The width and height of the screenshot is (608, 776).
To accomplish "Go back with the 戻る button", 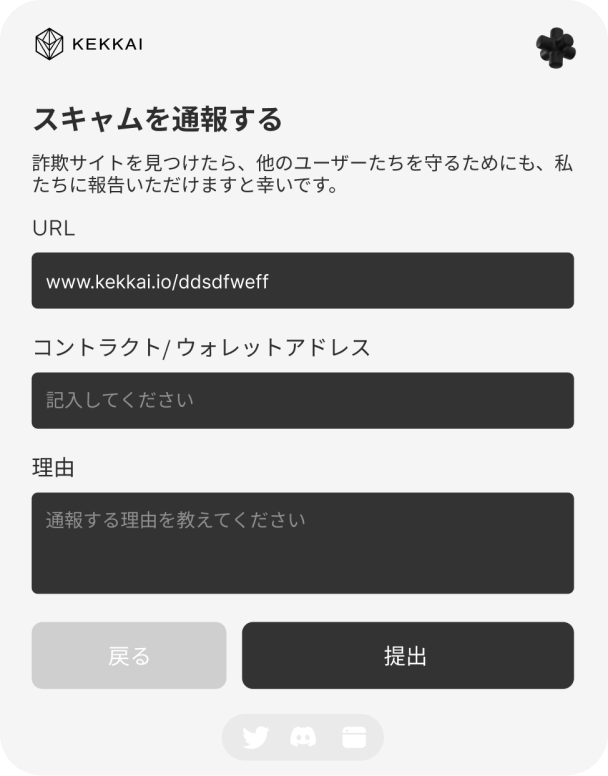I will click(129, 656).
